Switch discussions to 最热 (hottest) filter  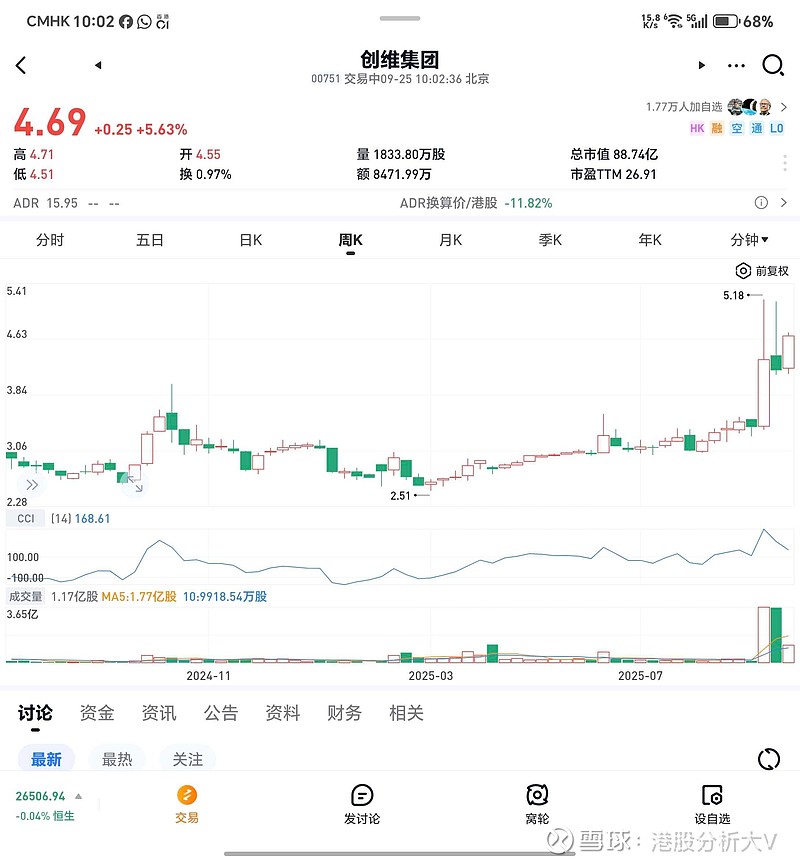tap(117, 759)
